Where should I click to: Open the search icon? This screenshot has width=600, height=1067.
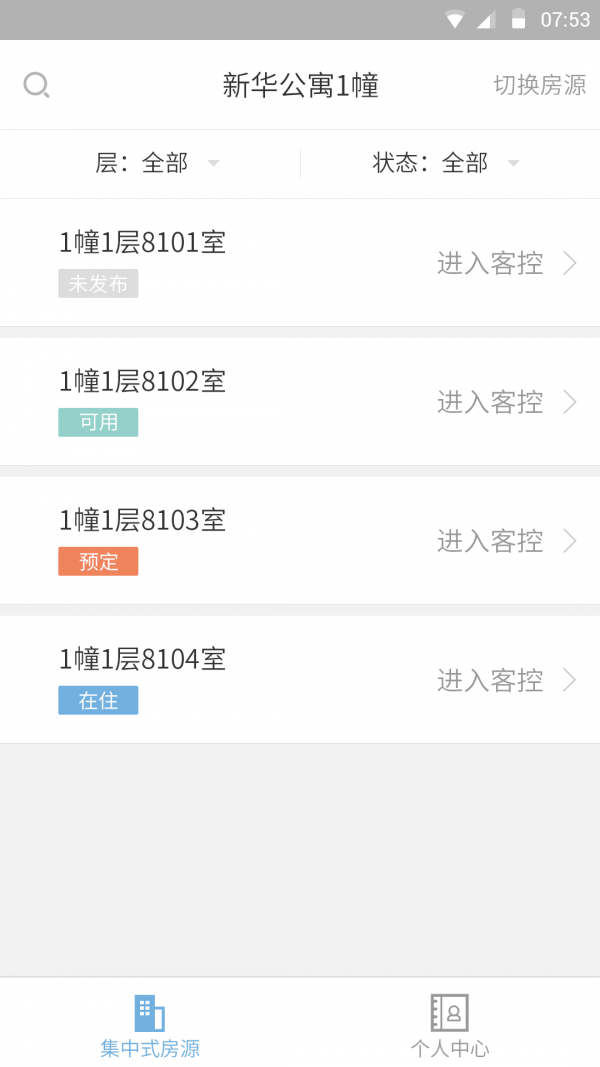[x=36, y=85]
